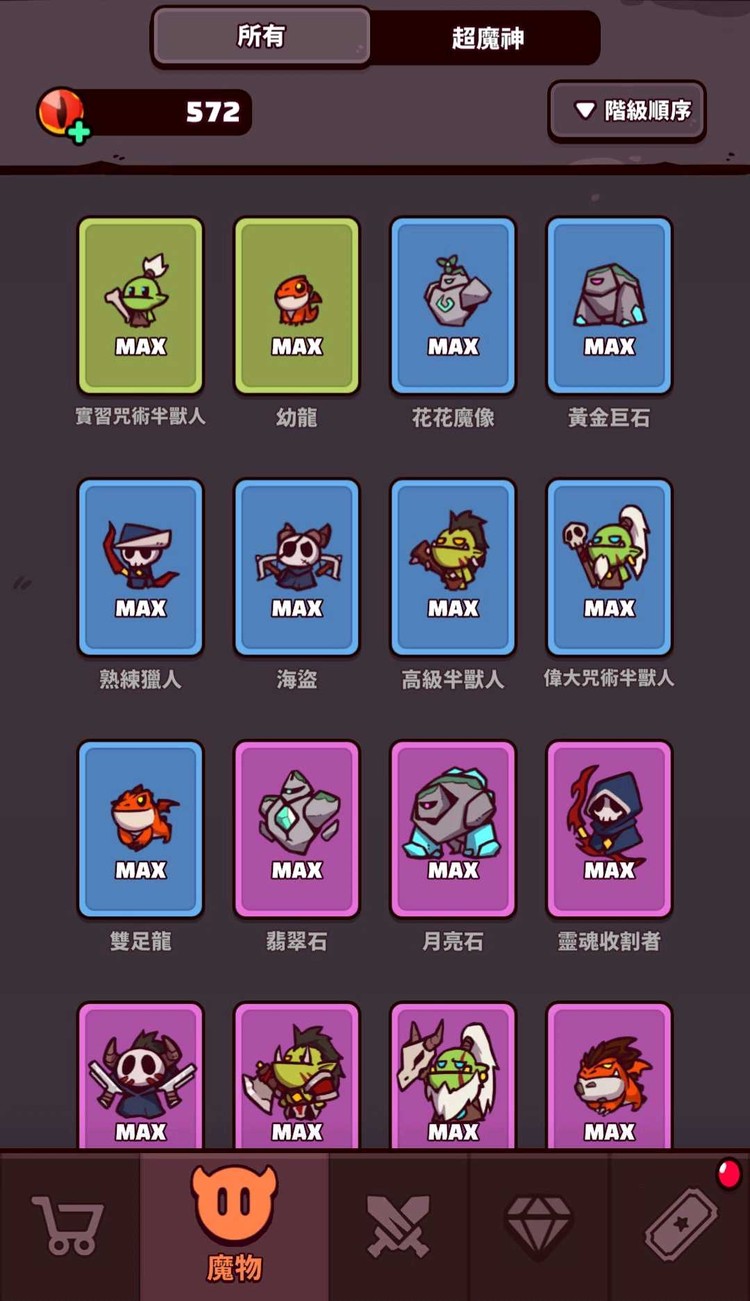Screen dimensions: 750x1301
Task: Open the 海盜 monster card
Action: (297, 568)
